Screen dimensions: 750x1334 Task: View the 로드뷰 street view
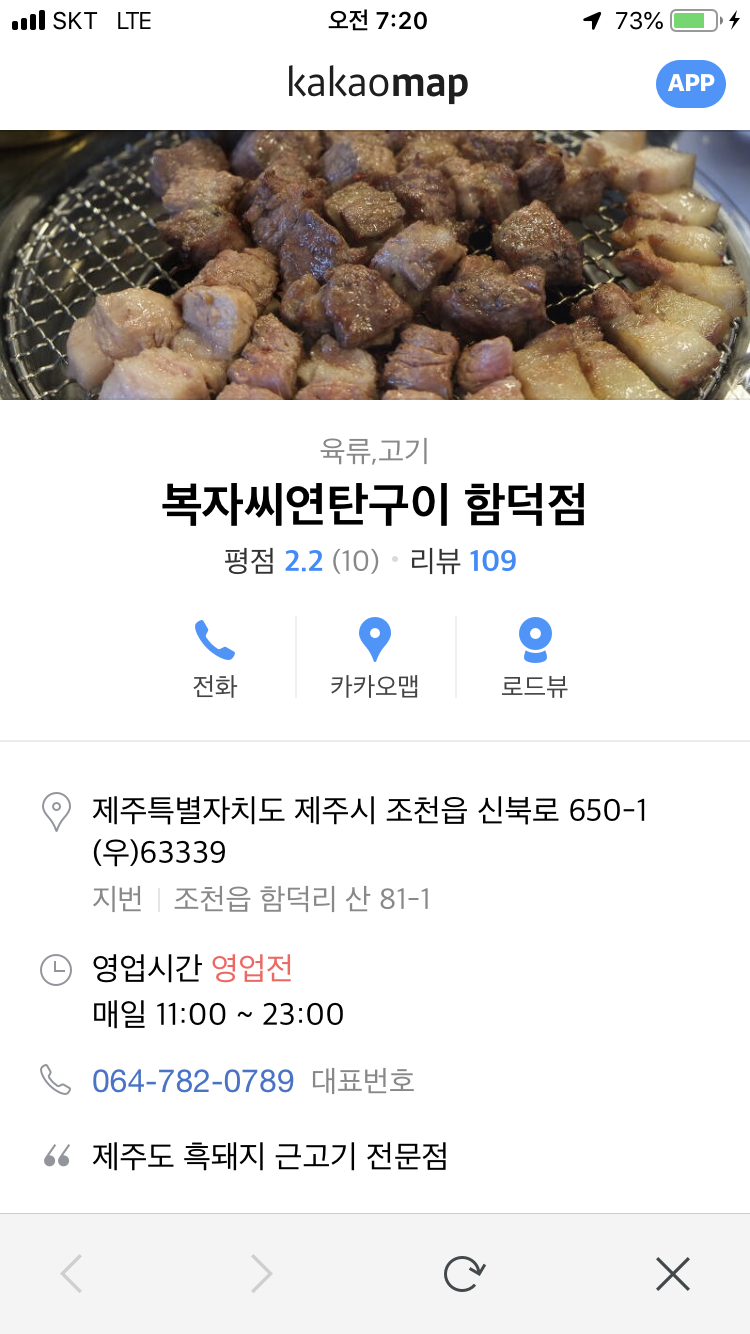click(535, 657)
